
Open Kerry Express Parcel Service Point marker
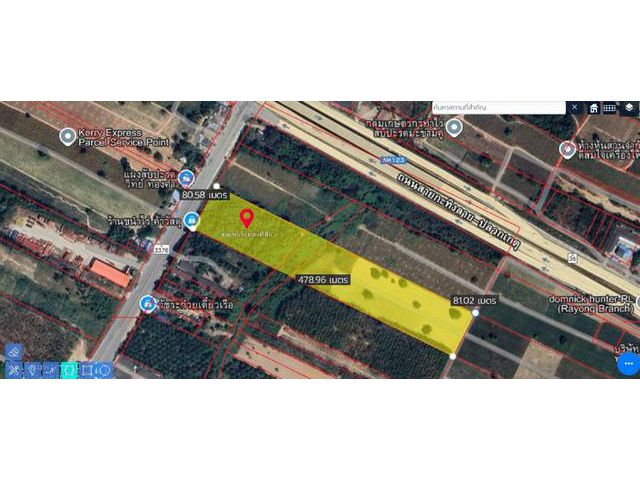[68, 135]
